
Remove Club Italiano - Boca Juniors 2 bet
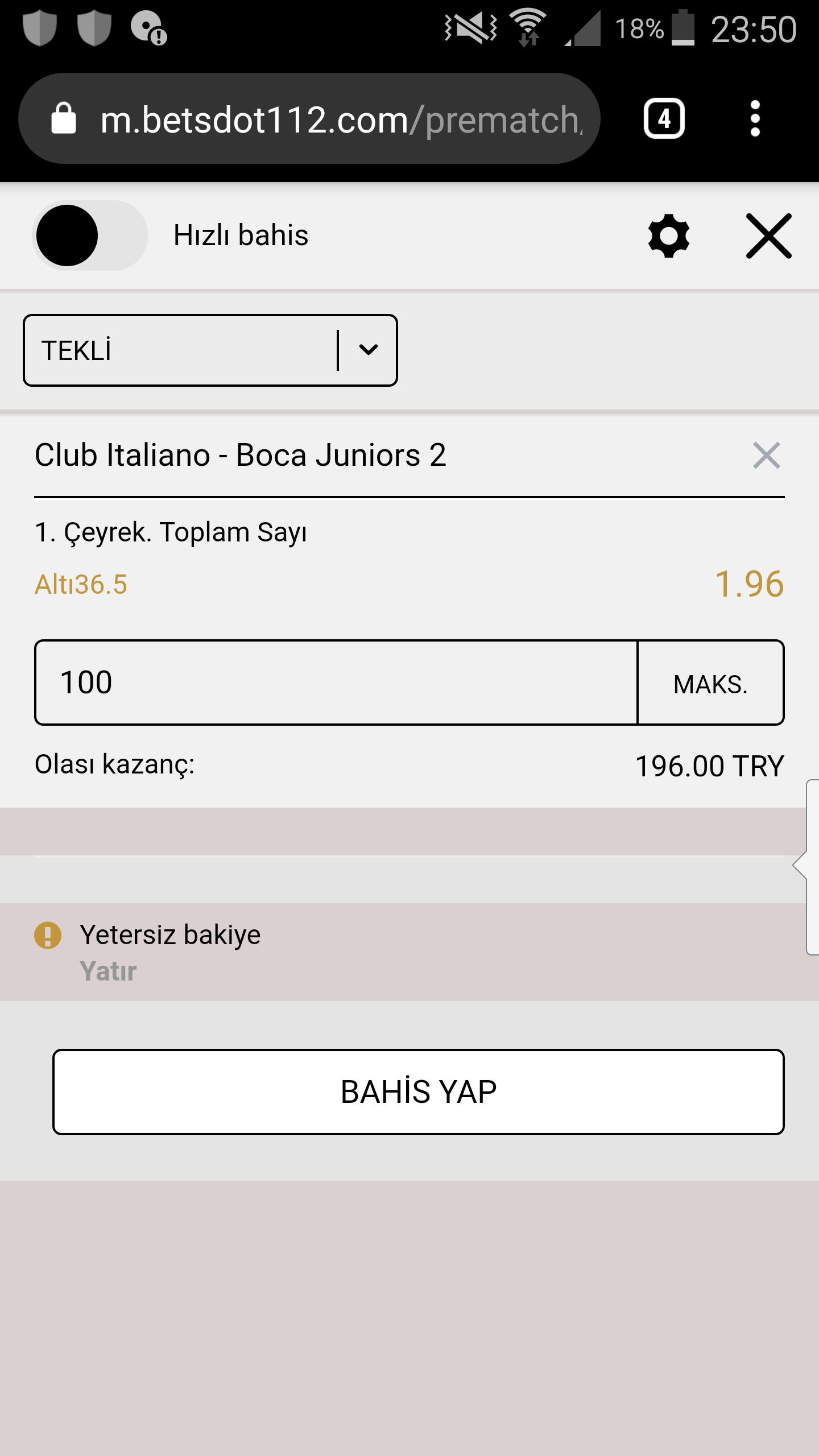click(766, 456)
